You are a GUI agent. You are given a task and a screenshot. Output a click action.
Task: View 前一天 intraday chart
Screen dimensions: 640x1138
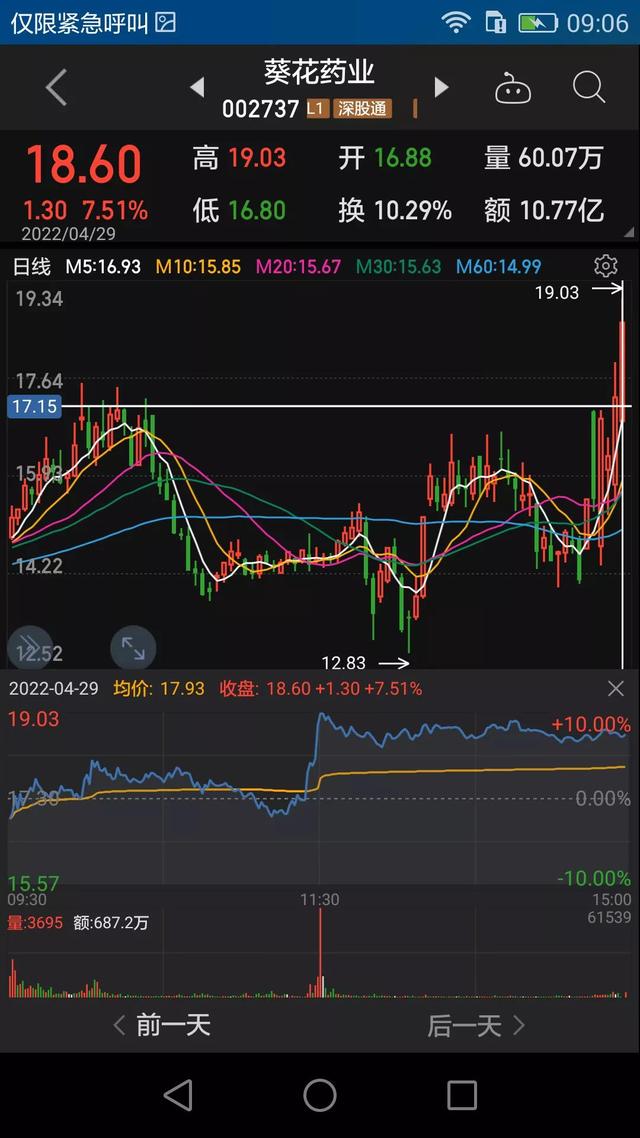(x=163, y=1025)
